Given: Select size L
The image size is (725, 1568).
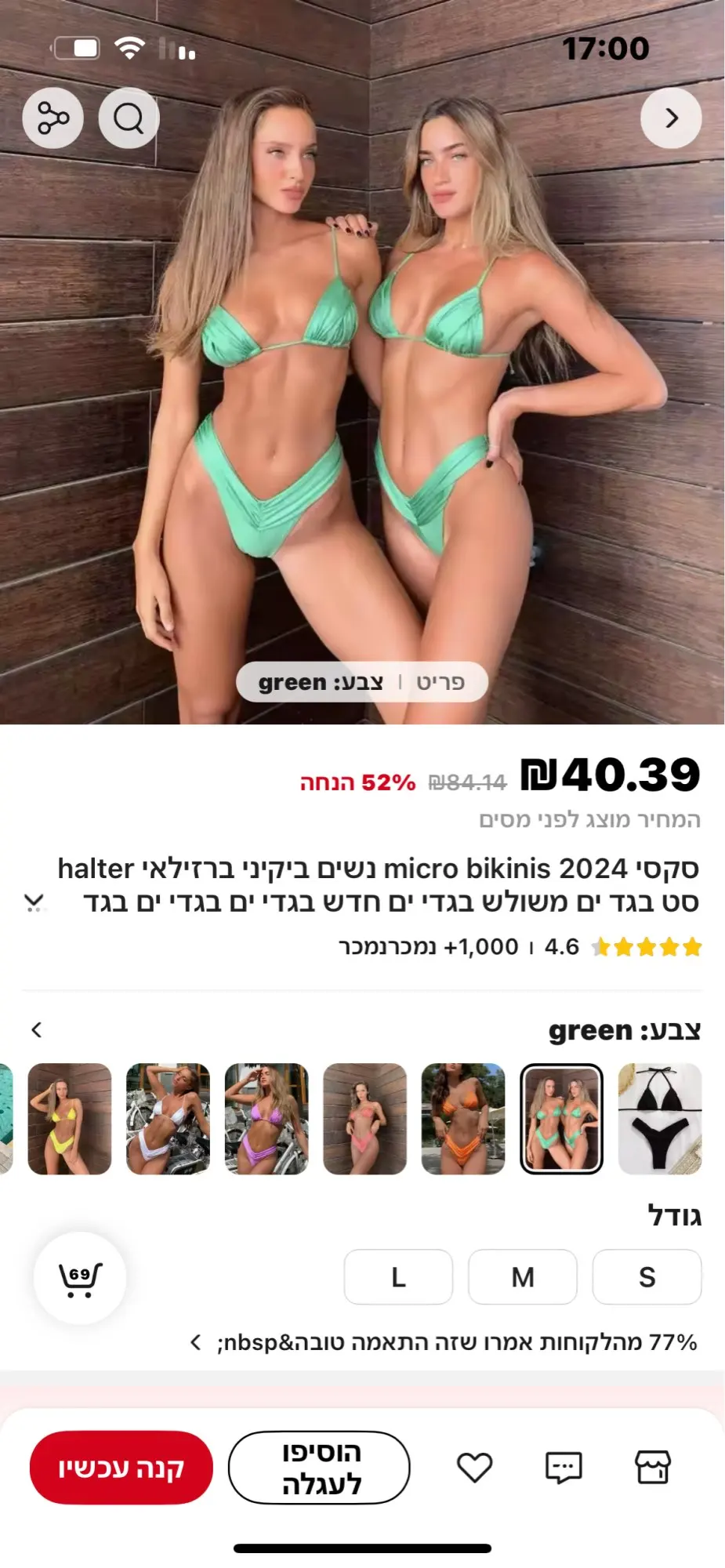Looking at the screenshot, I should pos(398,1277).
